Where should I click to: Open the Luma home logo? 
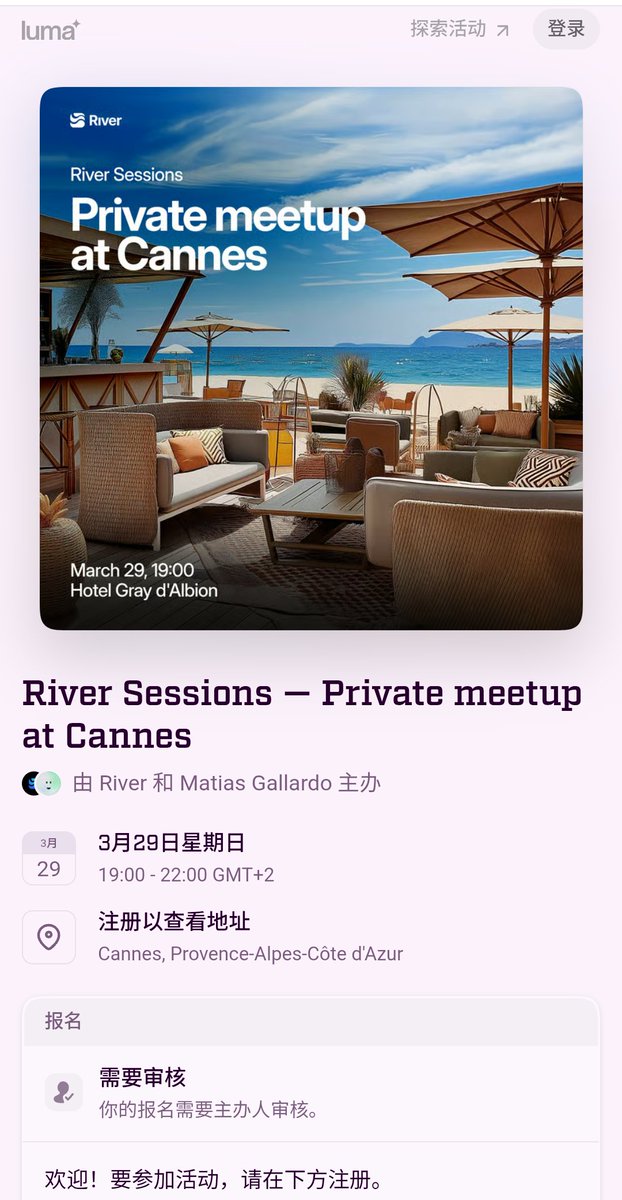pos(50,31)
